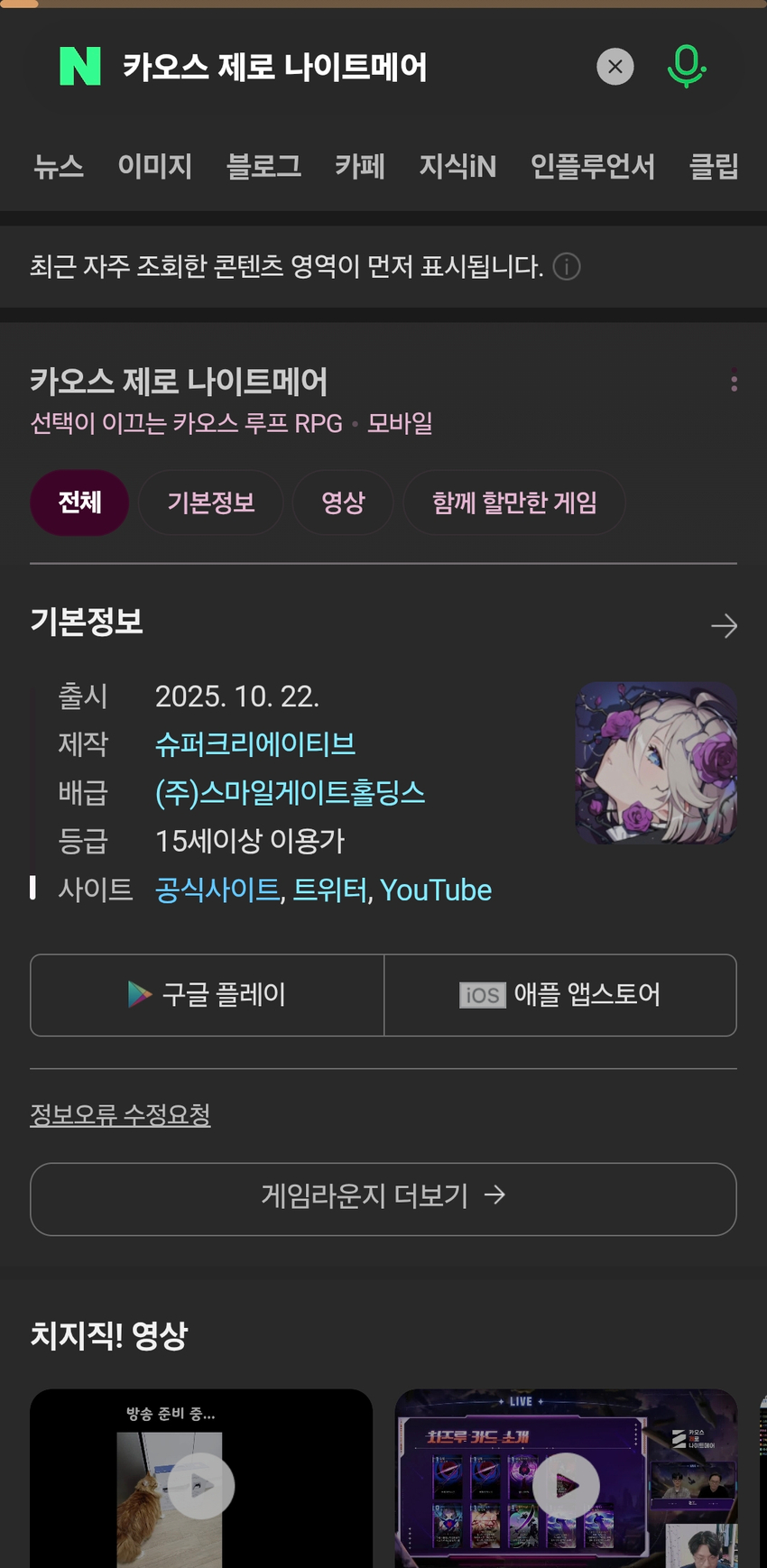Clear the search query text
Image resolution: width=767 pixels, height=1568 pixels.
[x=615, y=67]
